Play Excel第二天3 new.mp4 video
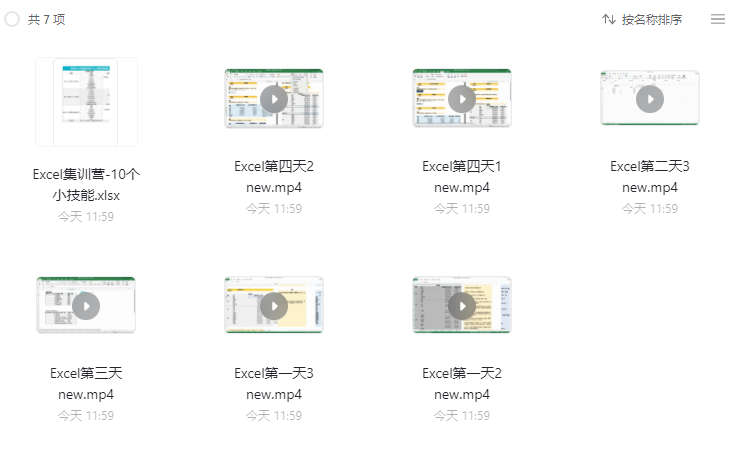This screenshot has width=744, height=451. click(x=650, y=98)
